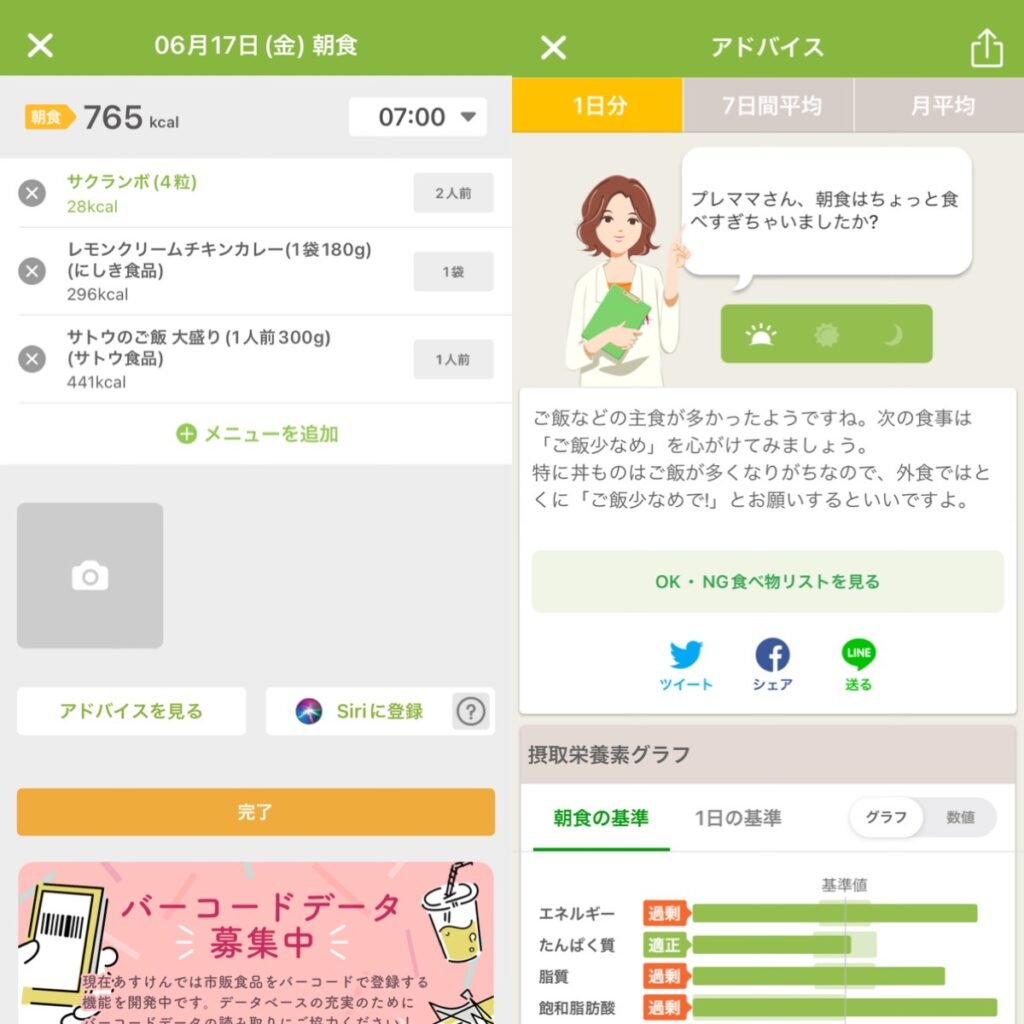This screenshot has height=1024, width=1024.
Task: Change the 2人前 serving for サクランボ
Action: pos(453,193)
